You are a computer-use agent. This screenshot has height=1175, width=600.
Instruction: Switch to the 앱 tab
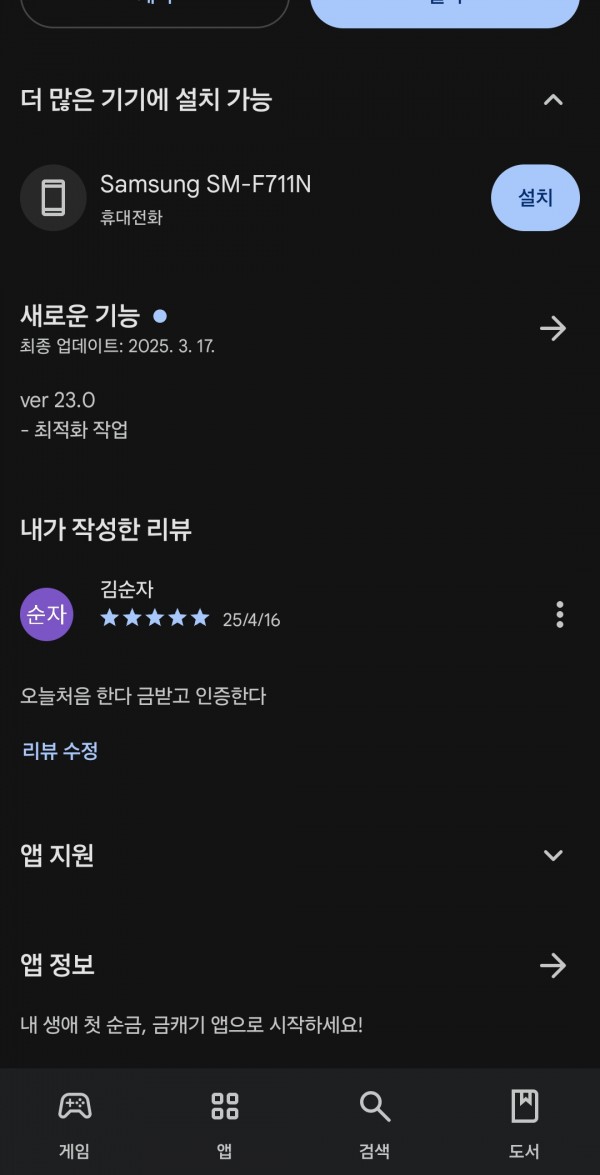tap(225, 1123)
